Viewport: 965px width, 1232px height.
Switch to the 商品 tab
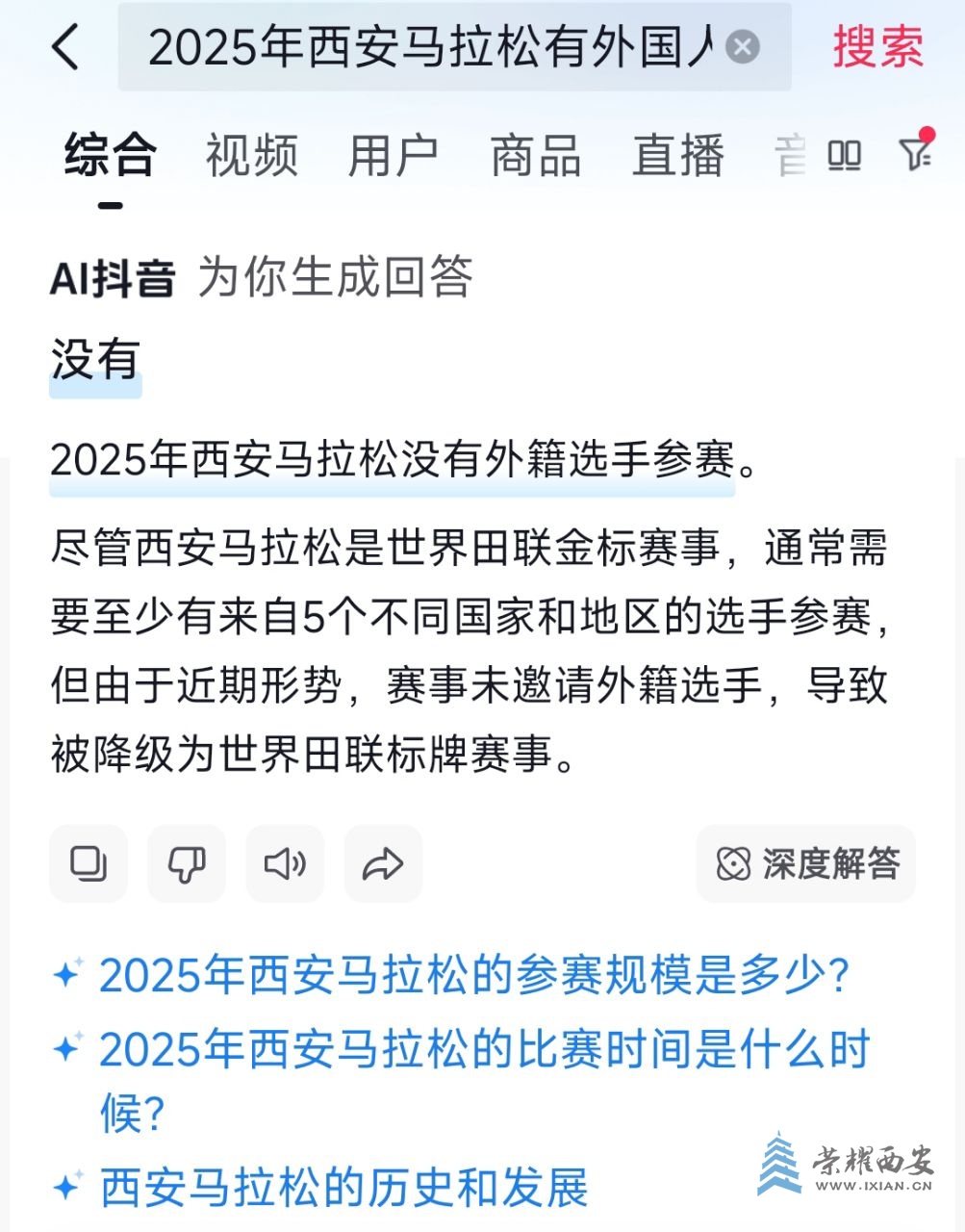[x=535, y=156]
